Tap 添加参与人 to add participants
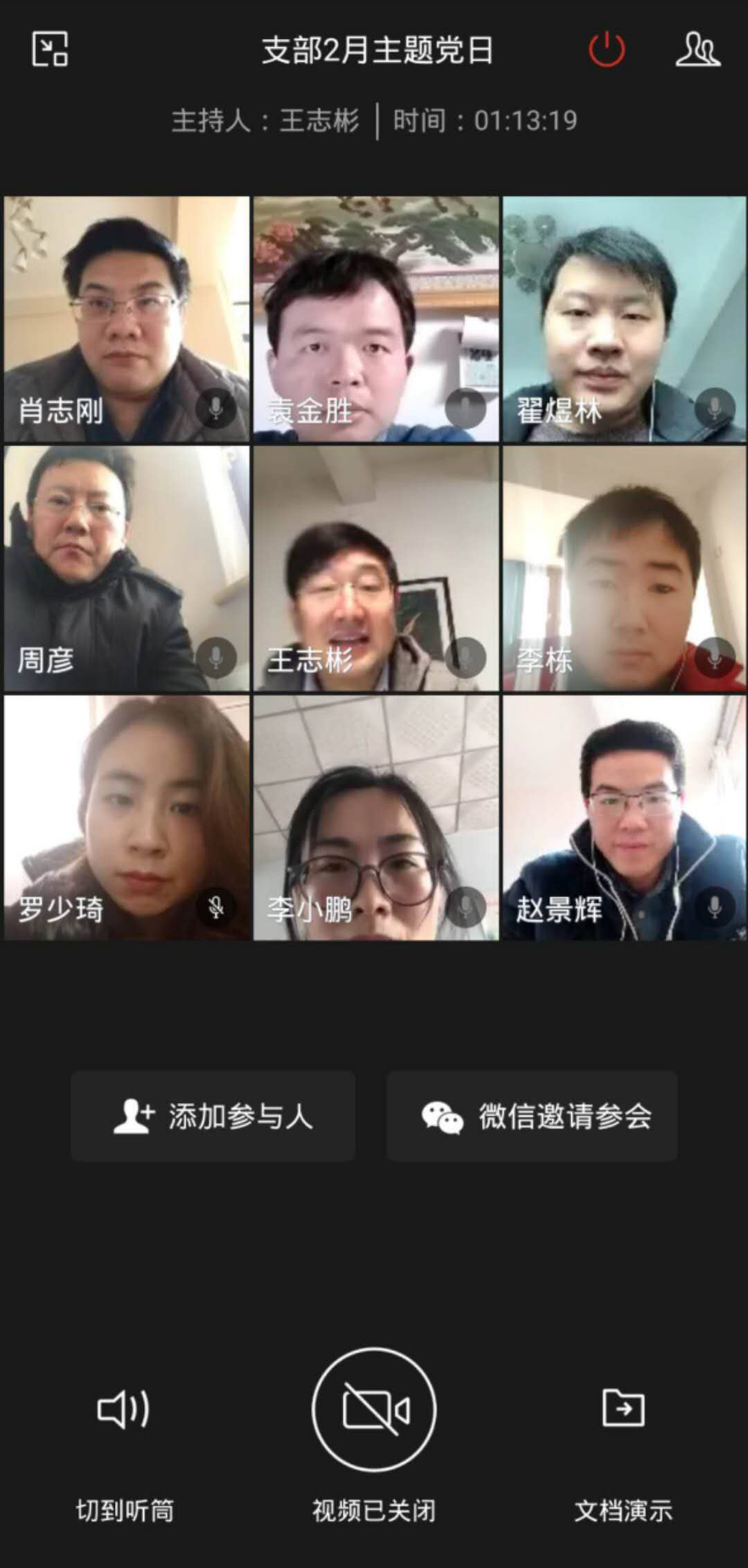The width and height of the screenshot is (748, 1568). click(213, 1116)
